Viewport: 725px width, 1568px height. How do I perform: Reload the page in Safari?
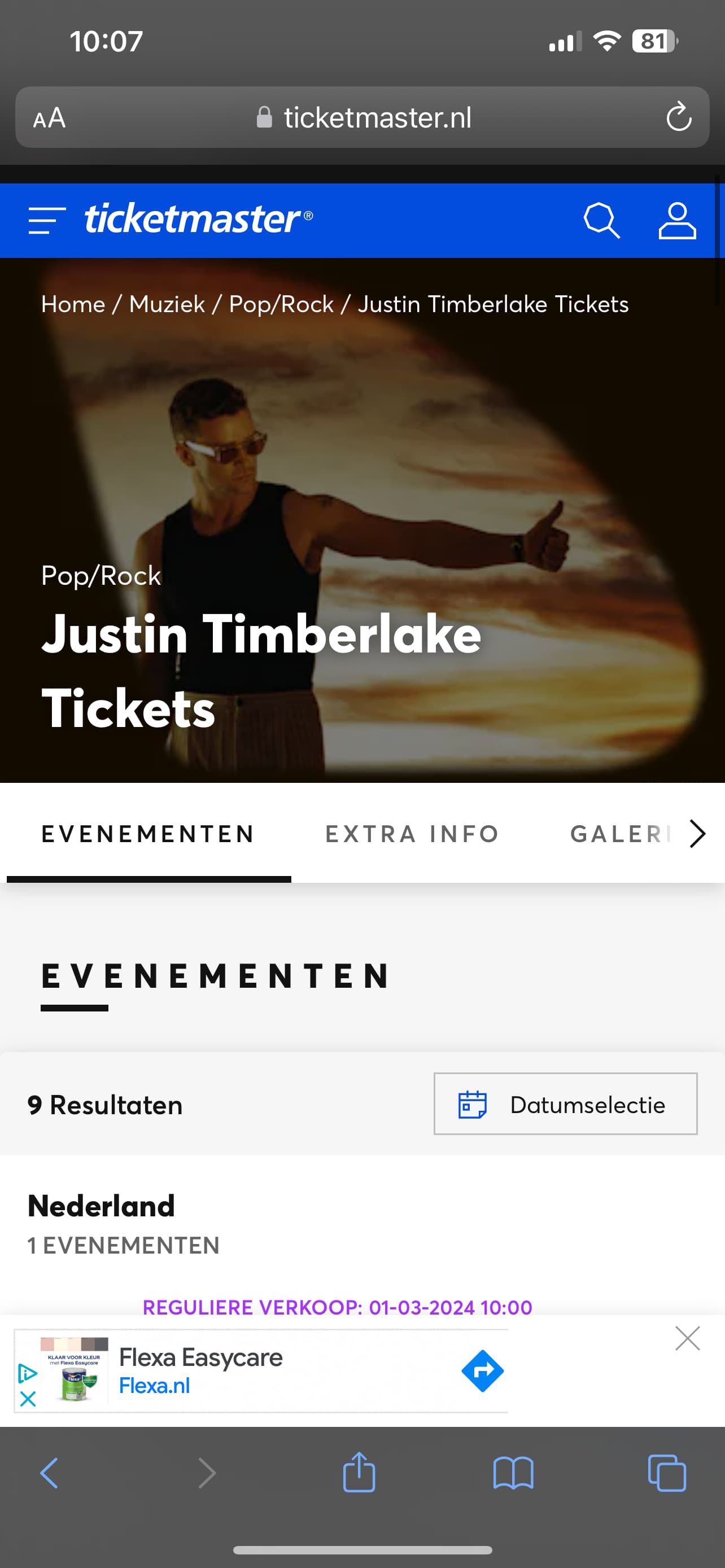coord(679,117)
